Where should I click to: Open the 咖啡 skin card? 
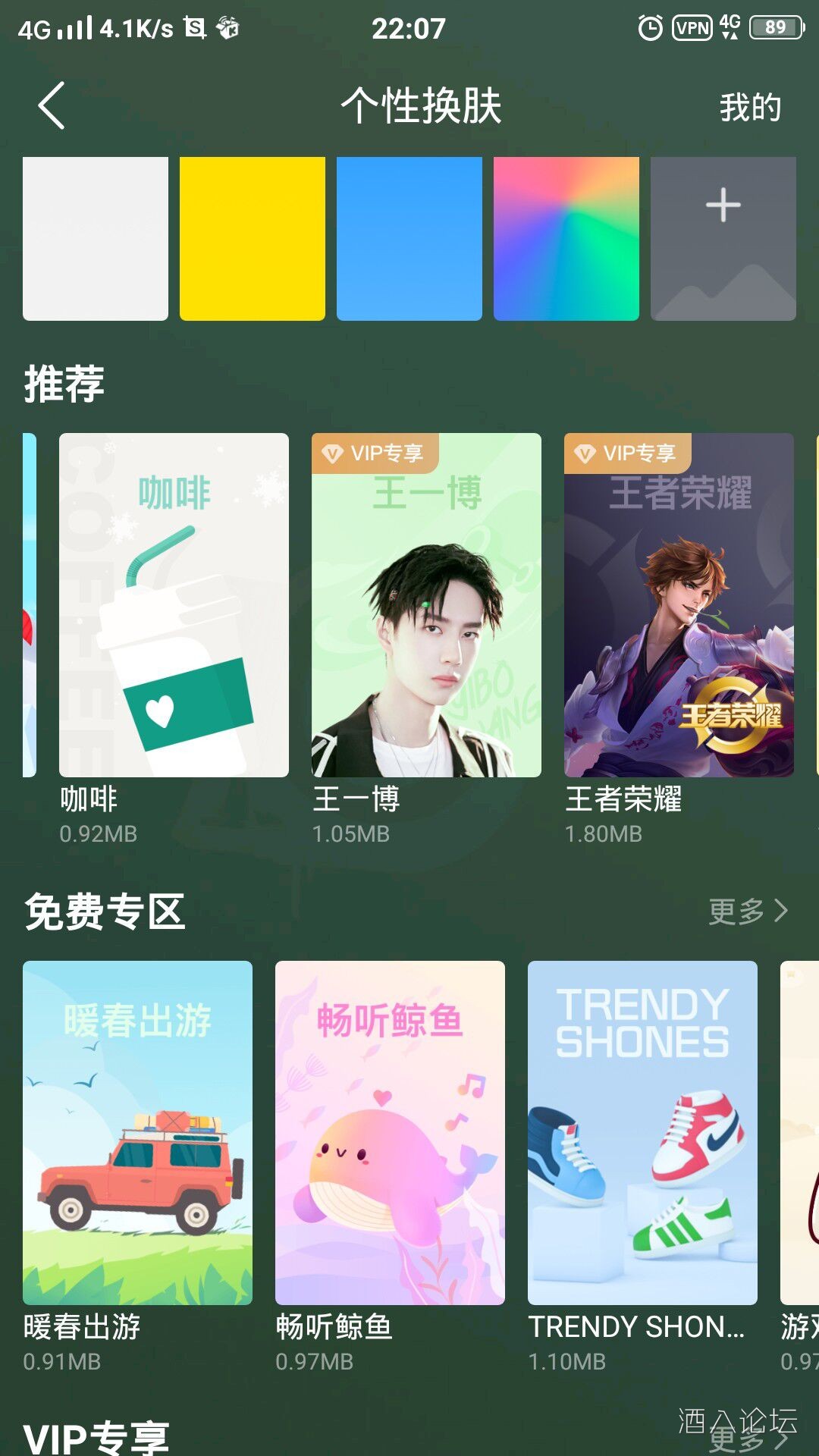174,604
